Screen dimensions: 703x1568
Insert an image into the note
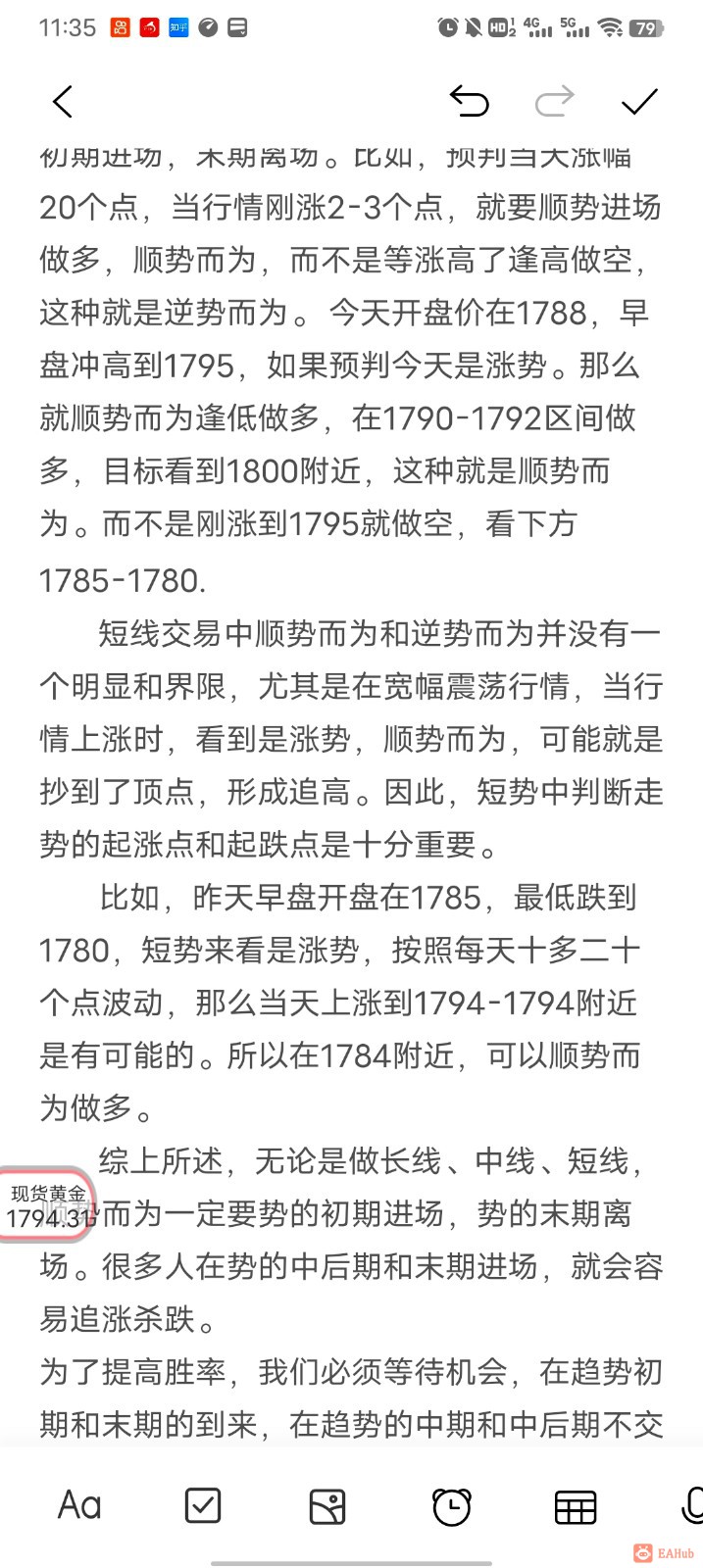pyautogui.click(x=327, y=1506)
